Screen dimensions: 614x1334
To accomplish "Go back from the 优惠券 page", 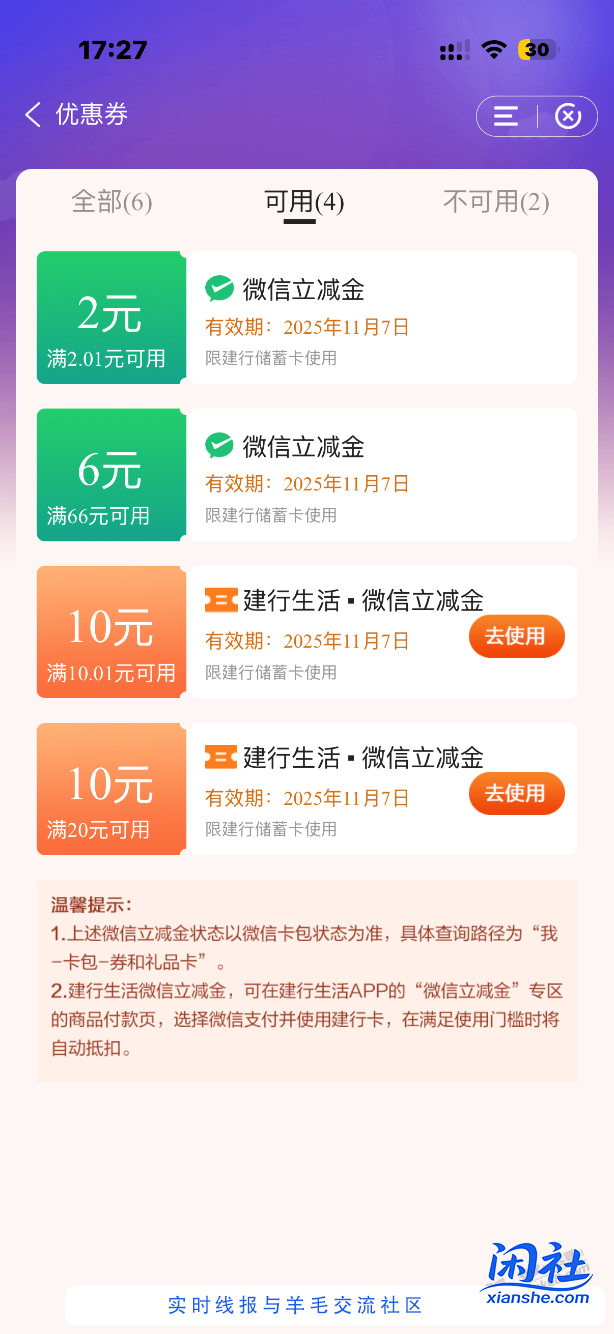I will pos(34,115).
